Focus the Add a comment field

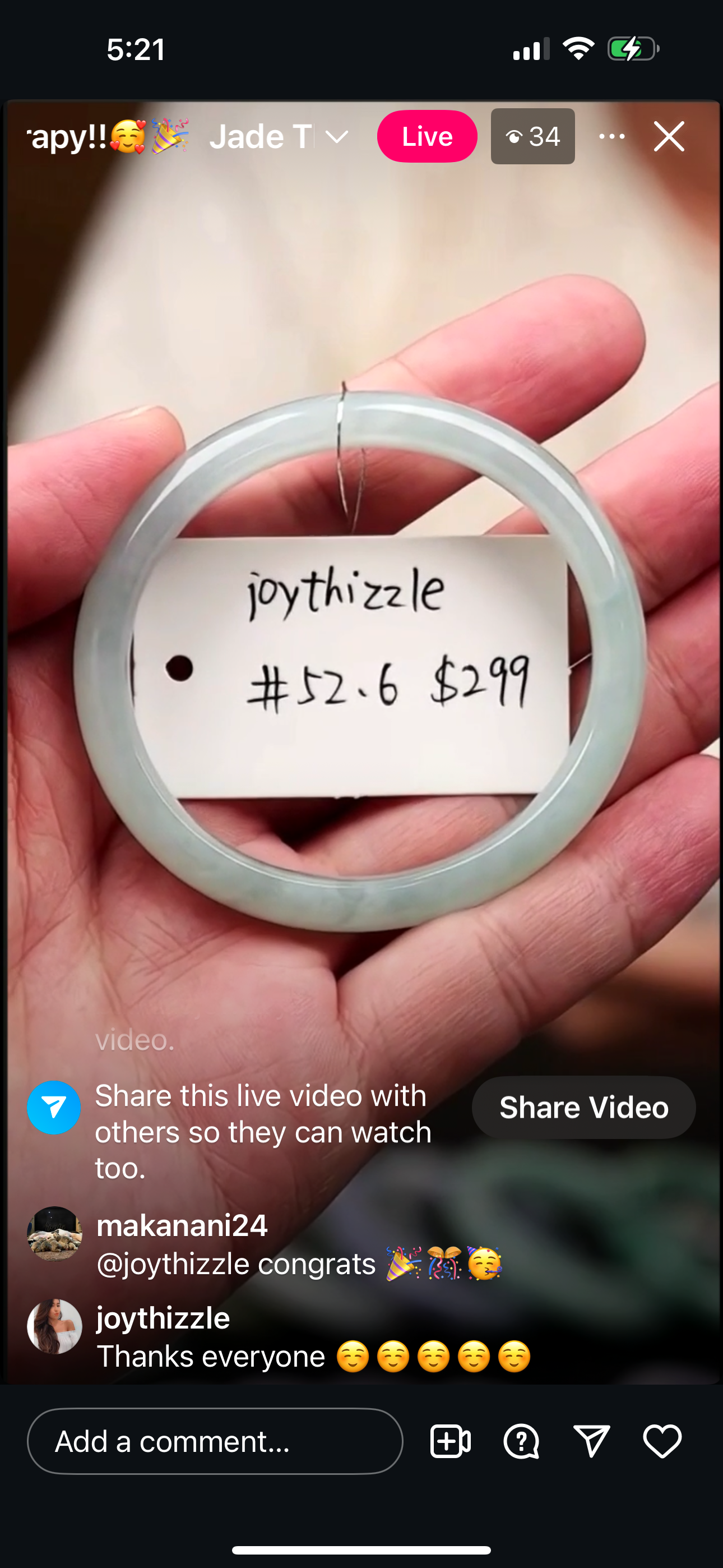[x=214, y=1441]
